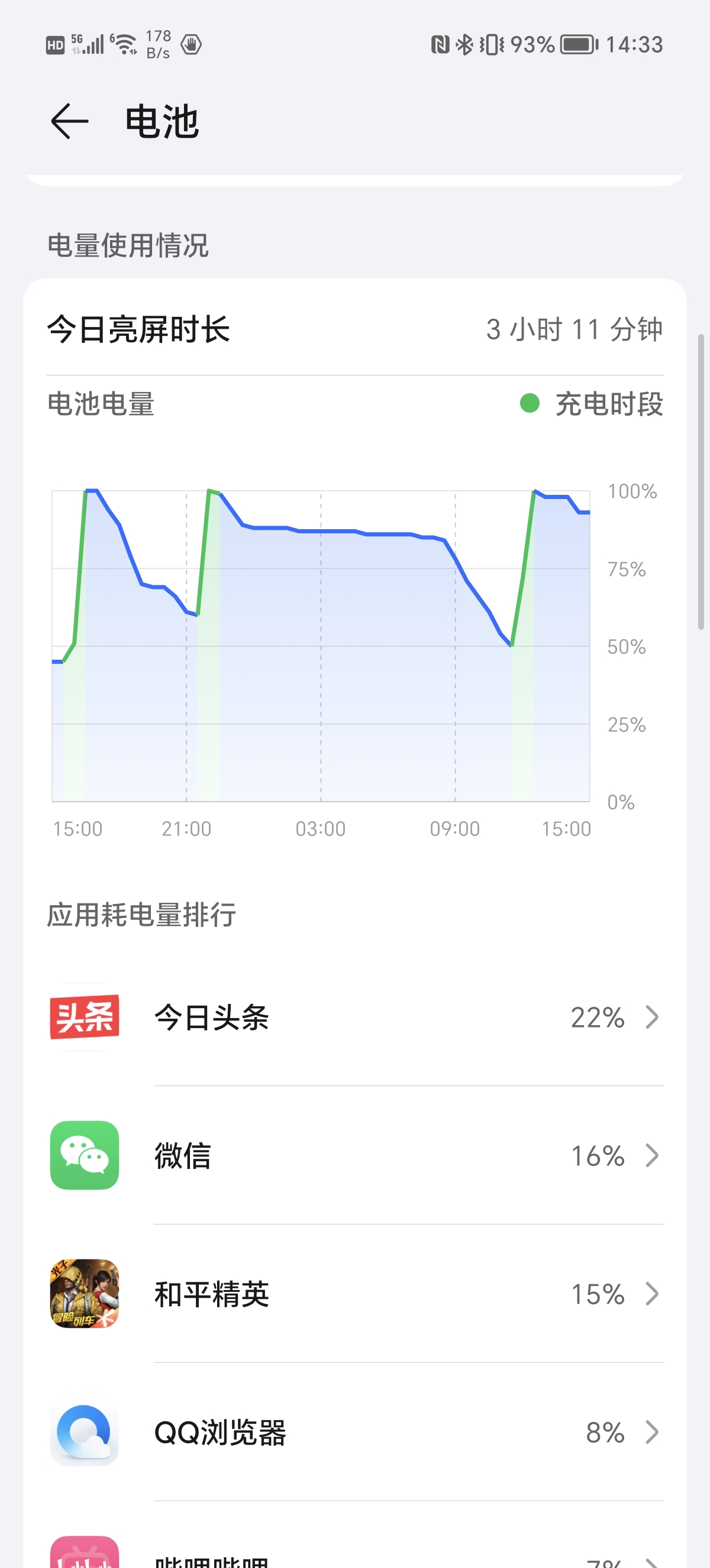
Task: Expand details for 今日头条 power usage
Action: click(652, 1015)
